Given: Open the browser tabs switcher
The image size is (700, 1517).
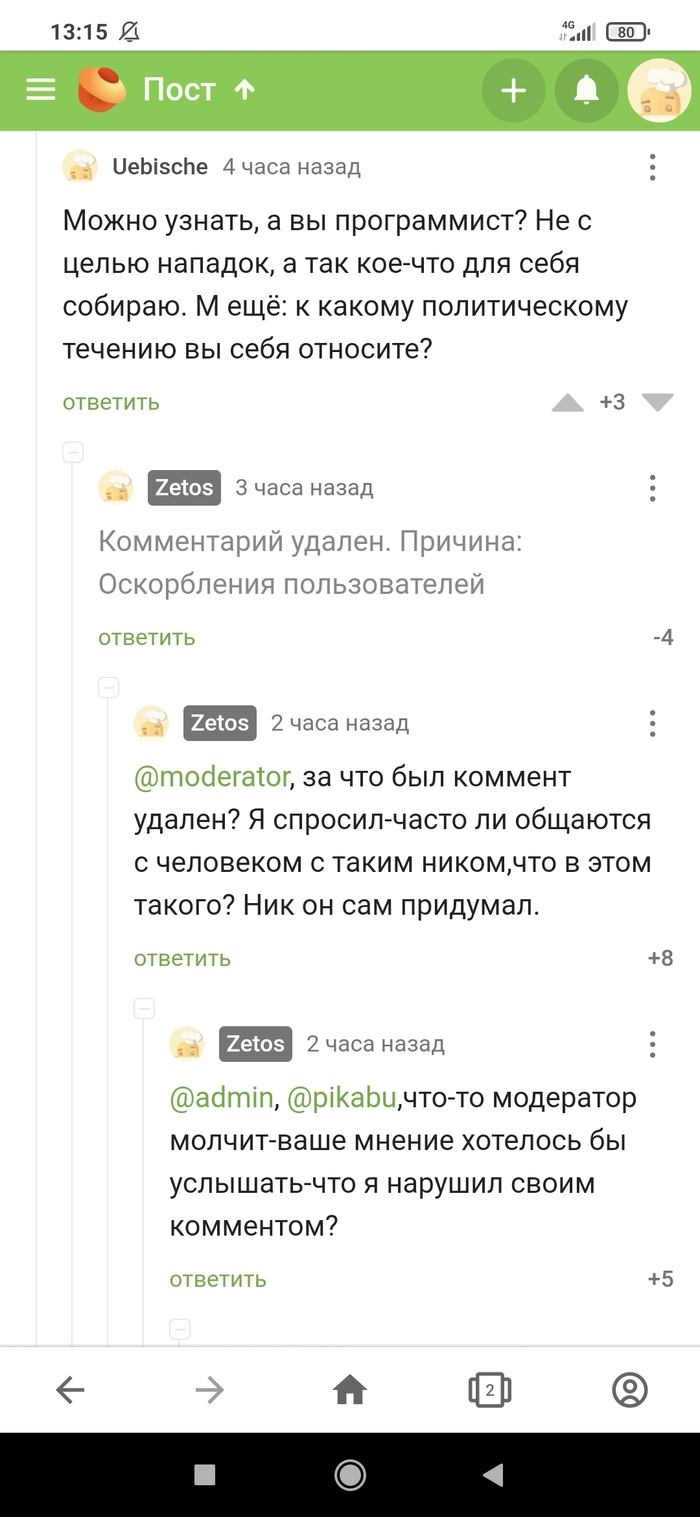Looking at the screenshot, I should coord(489,1390).
